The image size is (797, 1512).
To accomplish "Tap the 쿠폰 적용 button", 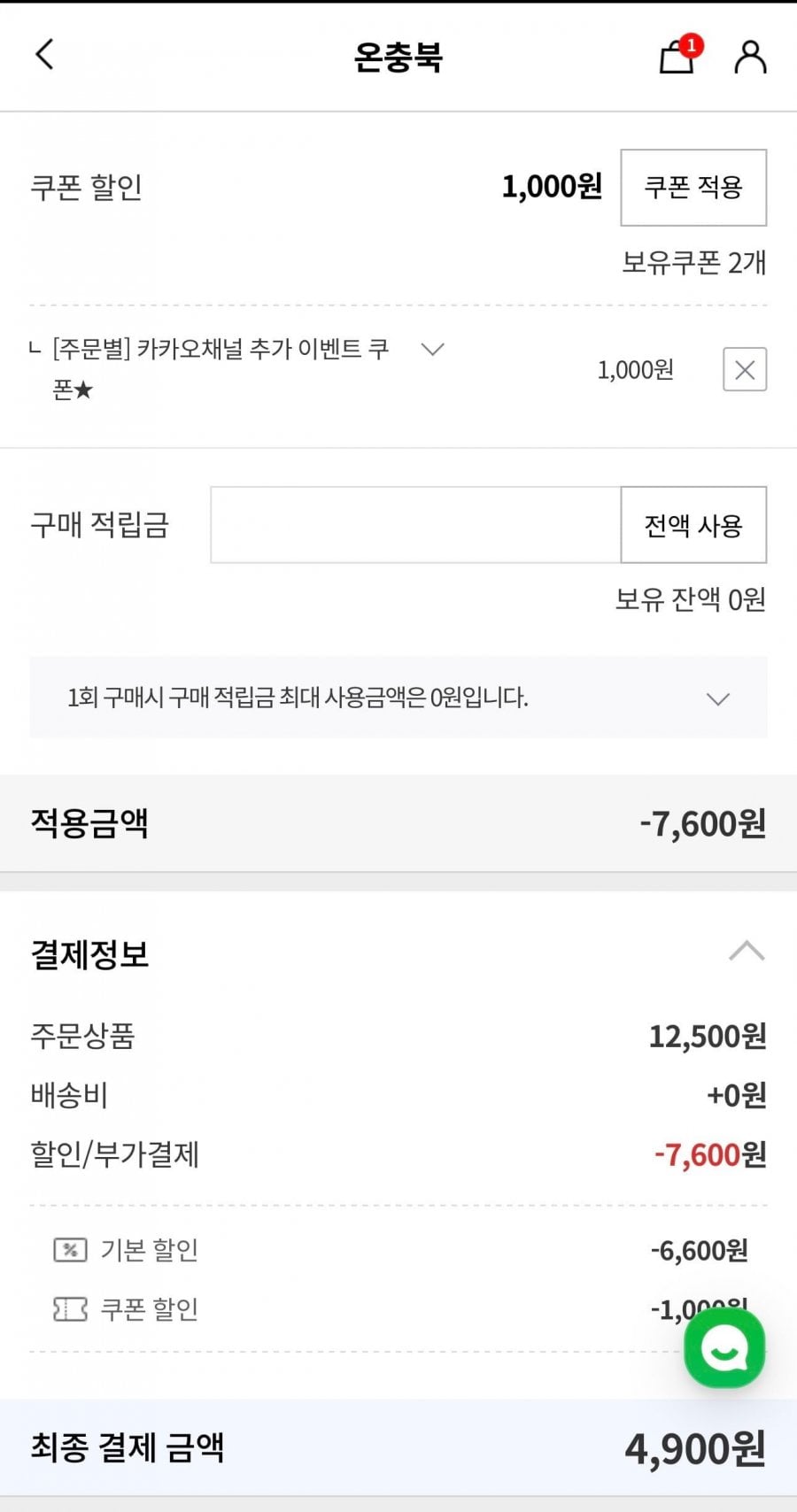I will pos(693,188).
